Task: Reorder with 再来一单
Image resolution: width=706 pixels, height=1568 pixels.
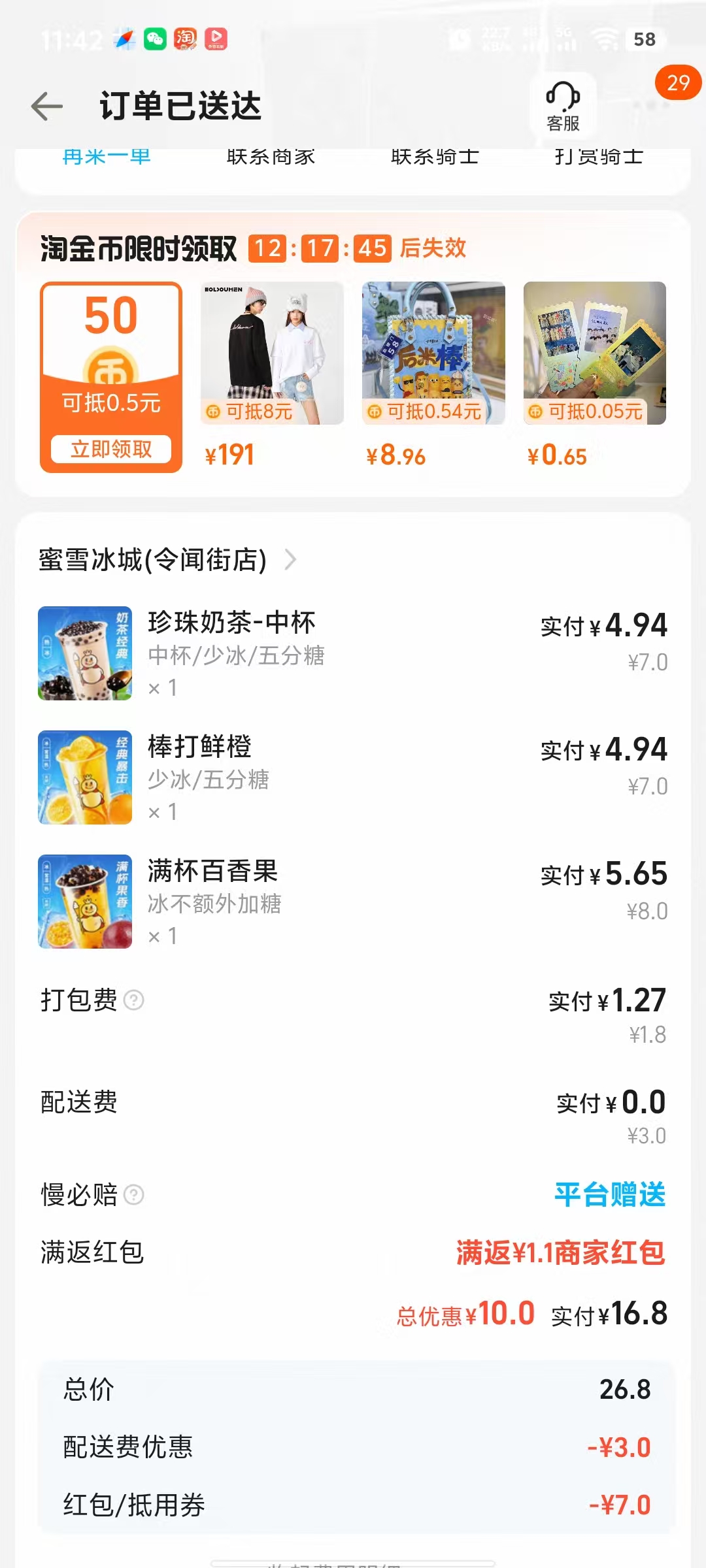Action: (107, 157)
